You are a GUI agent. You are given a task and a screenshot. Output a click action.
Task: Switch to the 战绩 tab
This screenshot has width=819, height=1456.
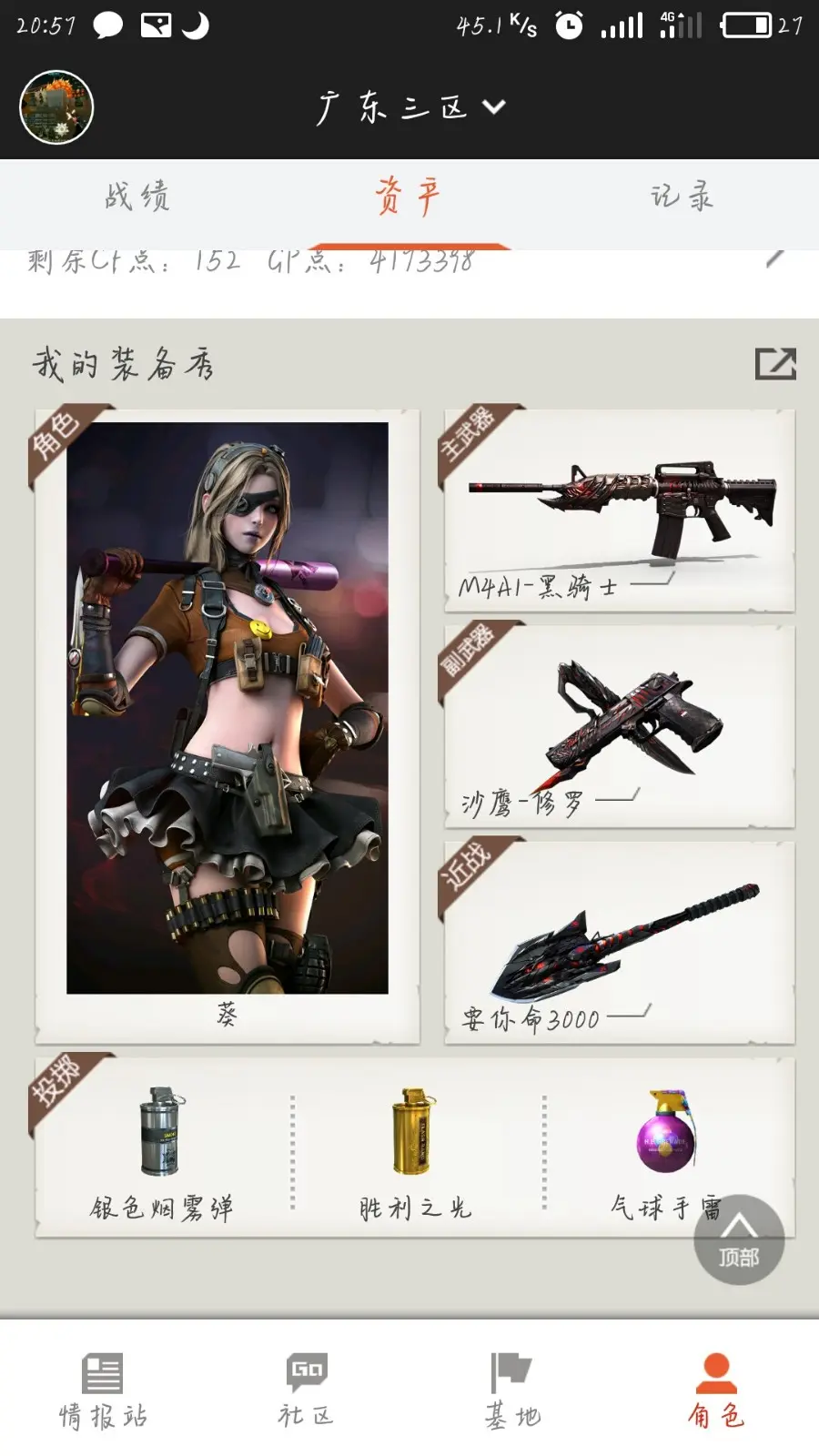point(136,196)
